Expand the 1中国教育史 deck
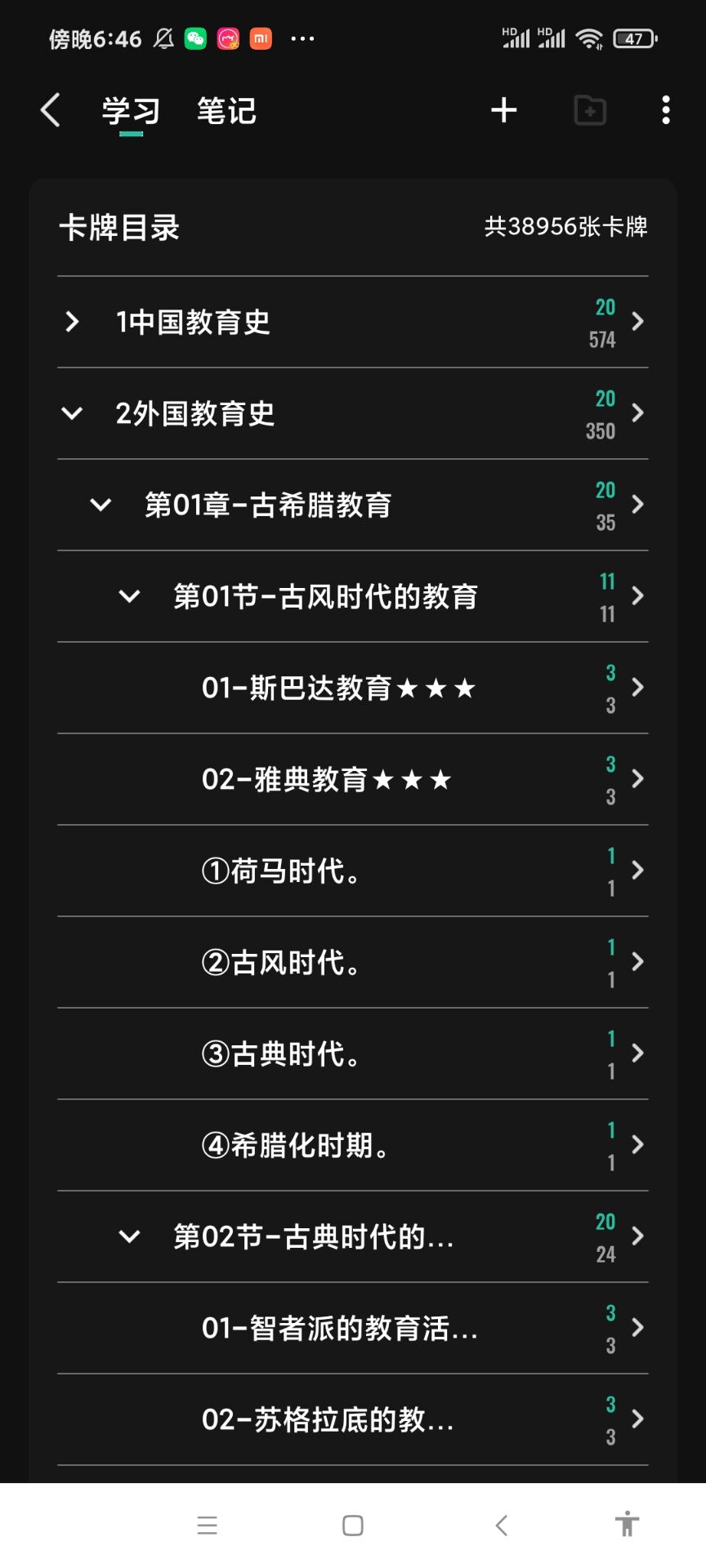 [72, 322]
